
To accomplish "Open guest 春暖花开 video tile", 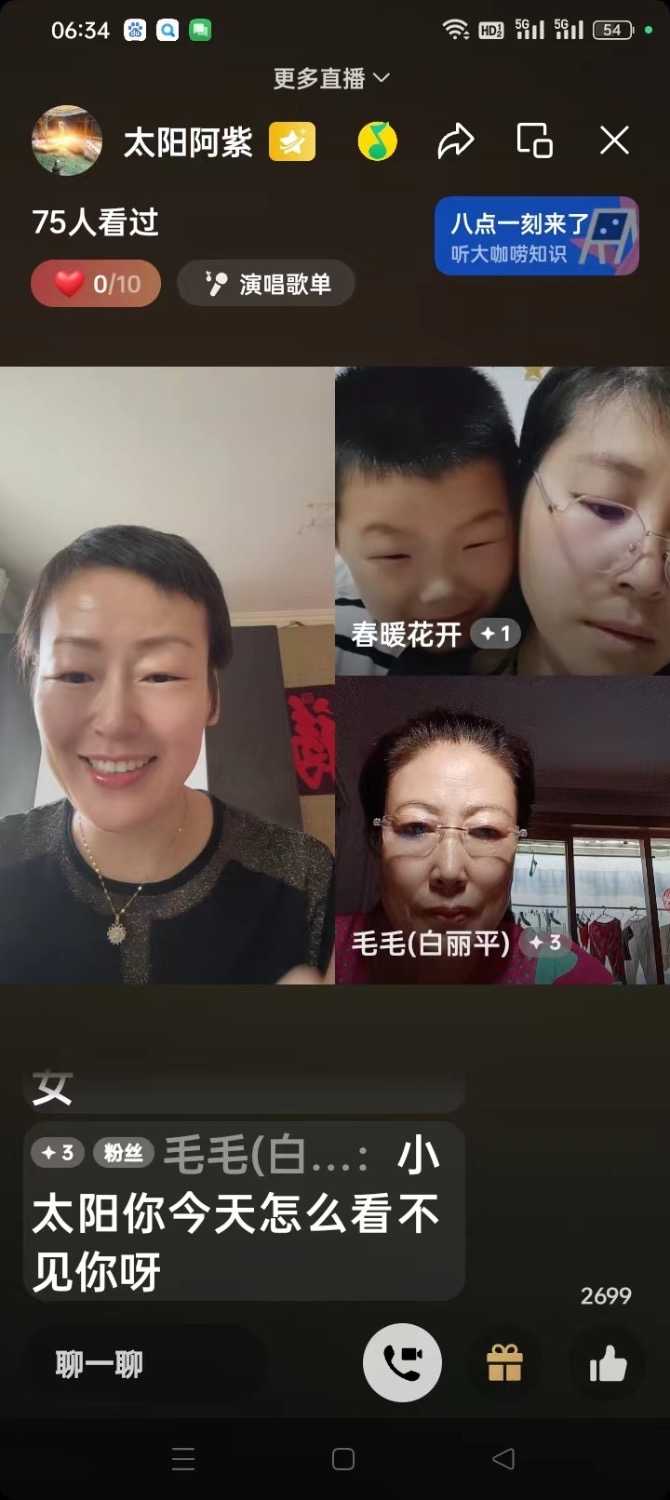I will (x=502, y=520).
